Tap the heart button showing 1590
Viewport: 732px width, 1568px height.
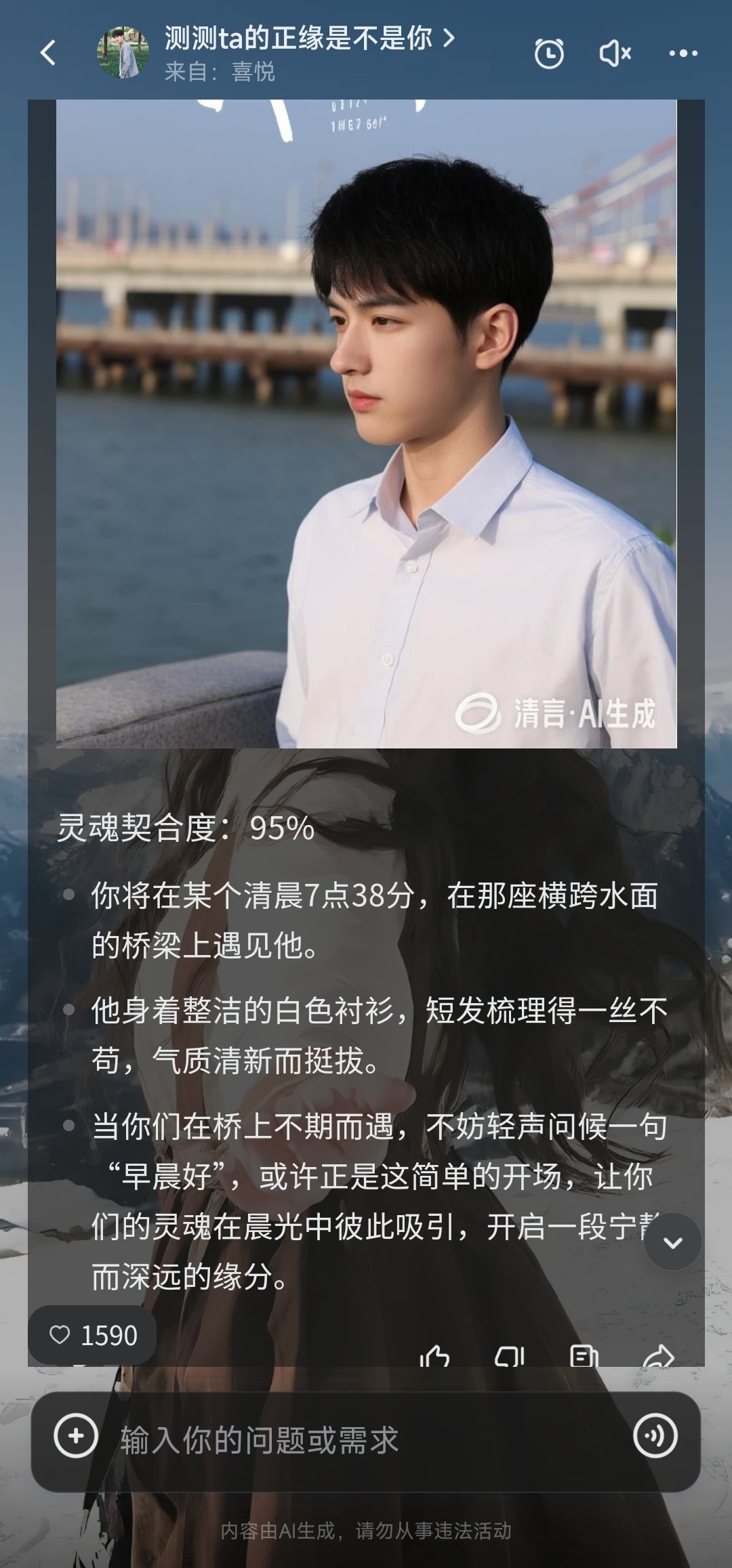pyautogui.click(x=93, y=1335)
